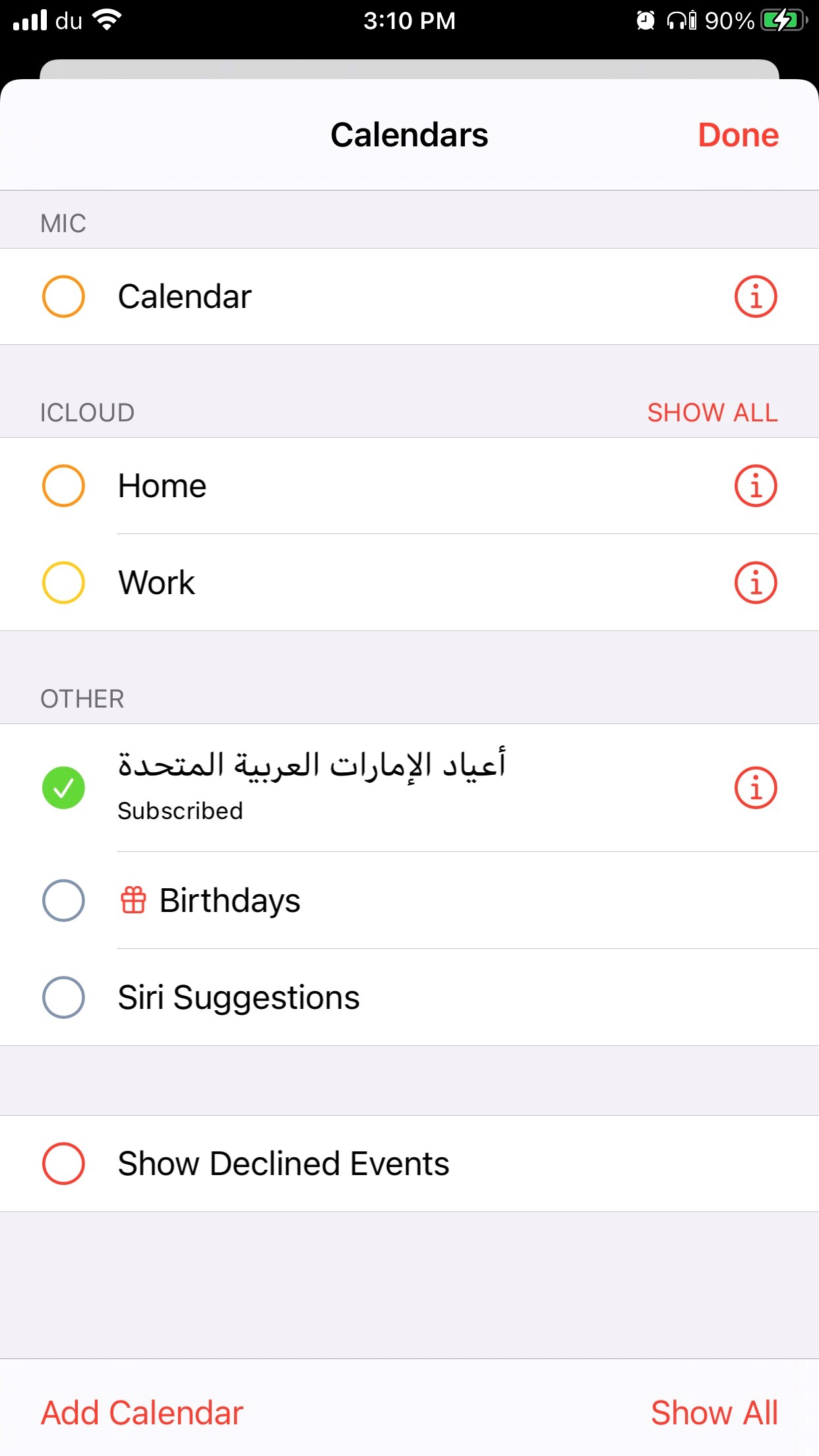Image resolution: width=819 pixels, height=1456 pixels.
Task: Tap Add Calendar
Action: 142,1413
